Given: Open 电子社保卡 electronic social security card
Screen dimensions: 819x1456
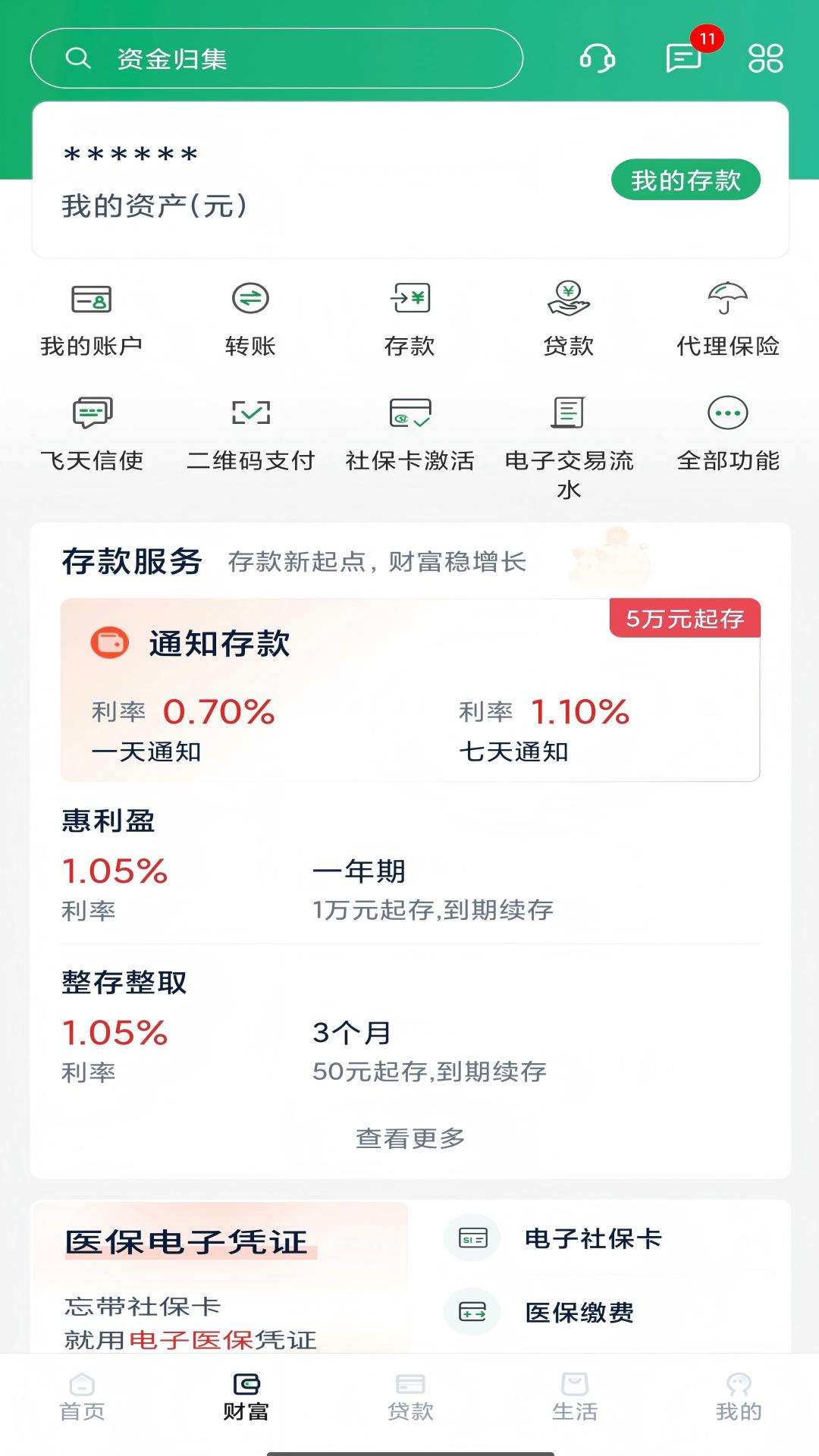Looking at the screenshot, I should pyautogui.click(x=591, y=1240).
